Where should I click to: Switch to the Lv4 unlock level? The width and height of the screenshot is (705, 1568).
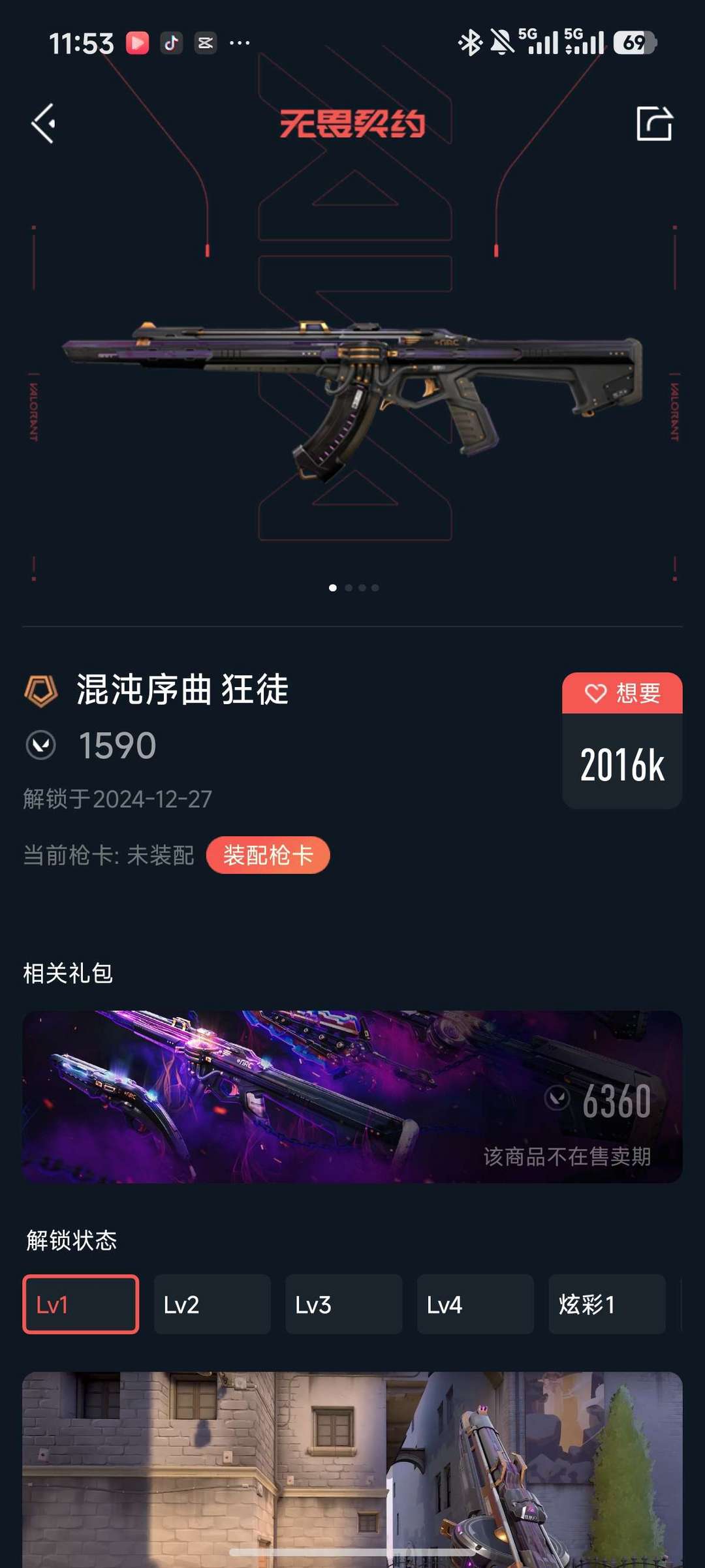(475, 1304)
